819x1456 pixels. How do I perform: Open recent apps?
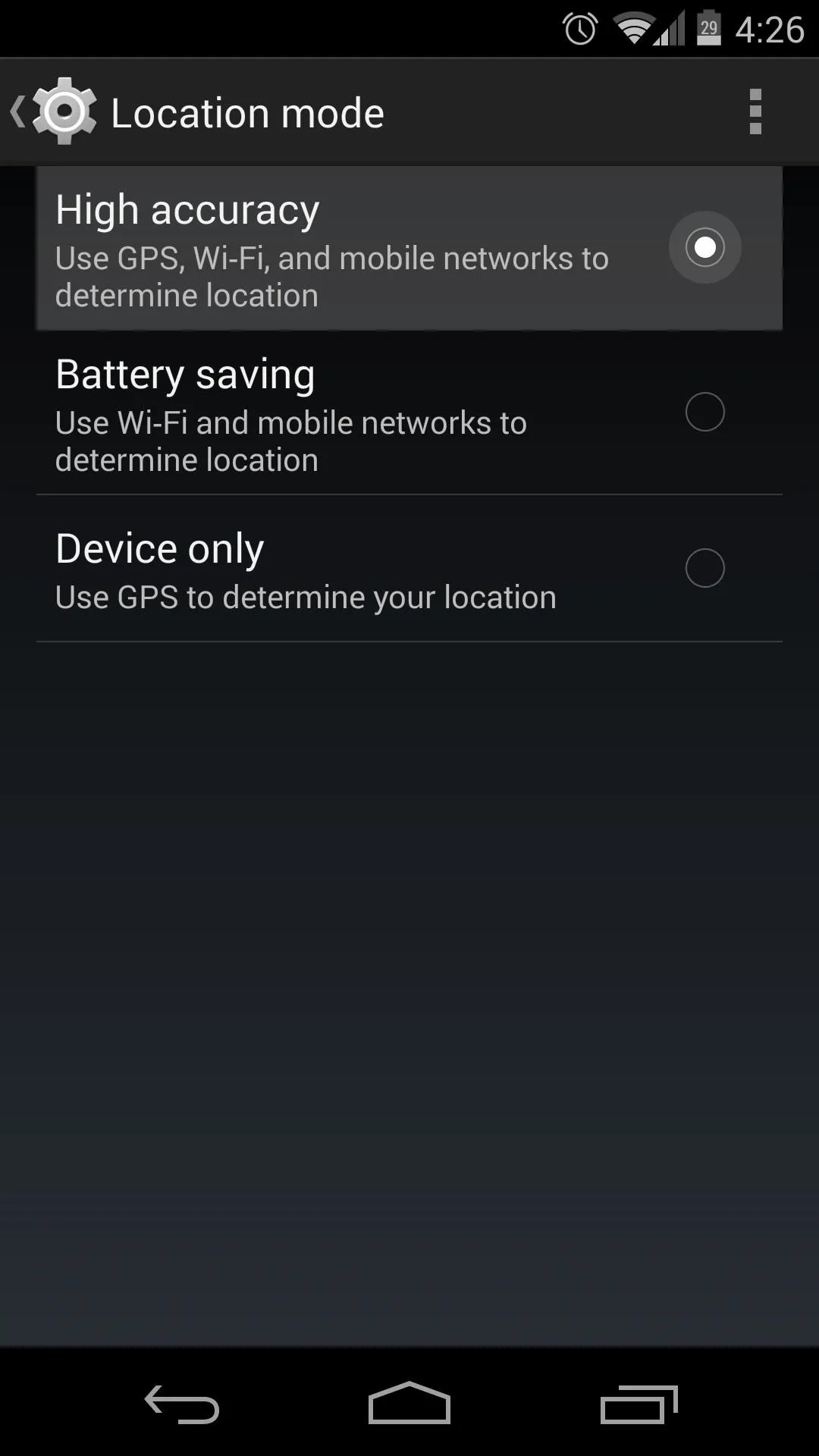[x=639, y=1404]
